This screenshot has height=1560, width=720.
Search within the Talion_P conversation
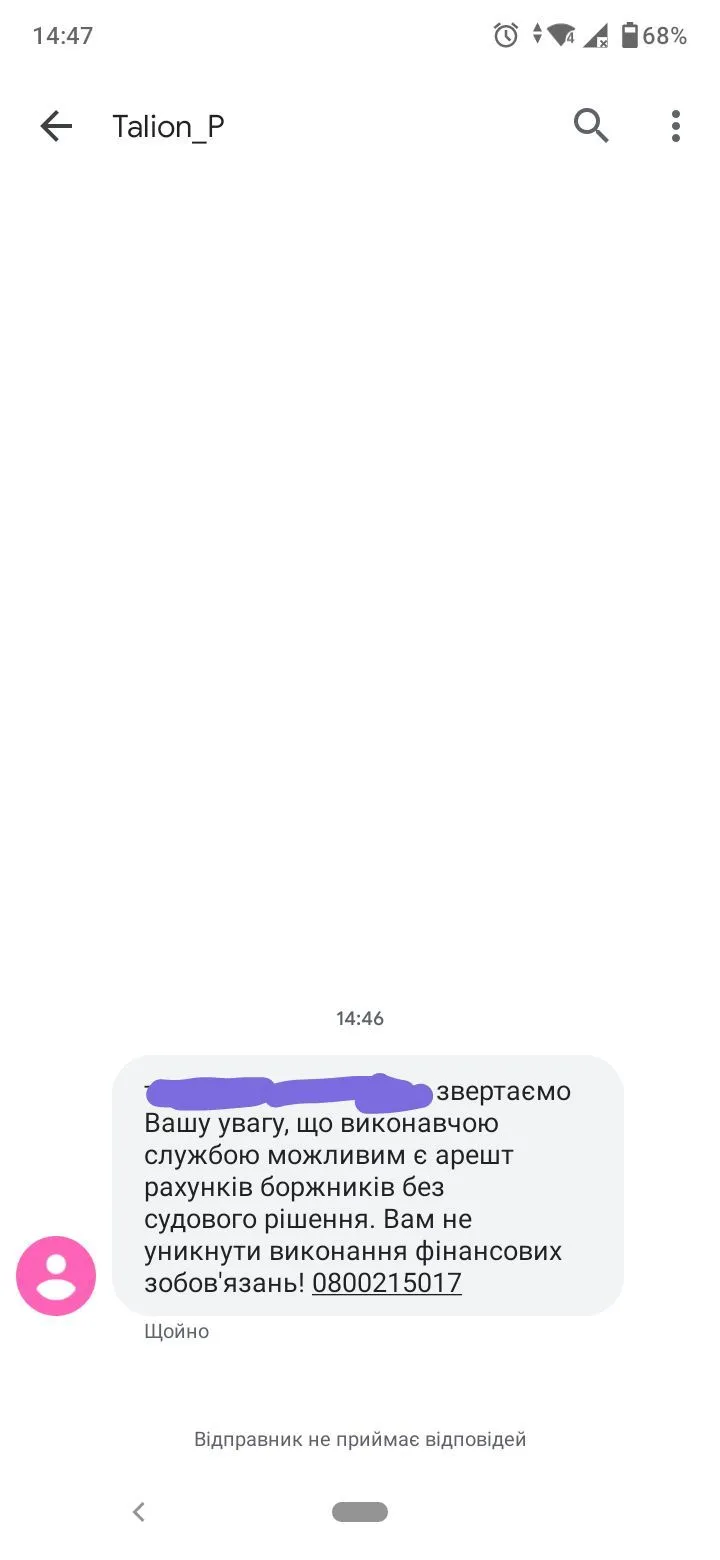click(591, 126)
